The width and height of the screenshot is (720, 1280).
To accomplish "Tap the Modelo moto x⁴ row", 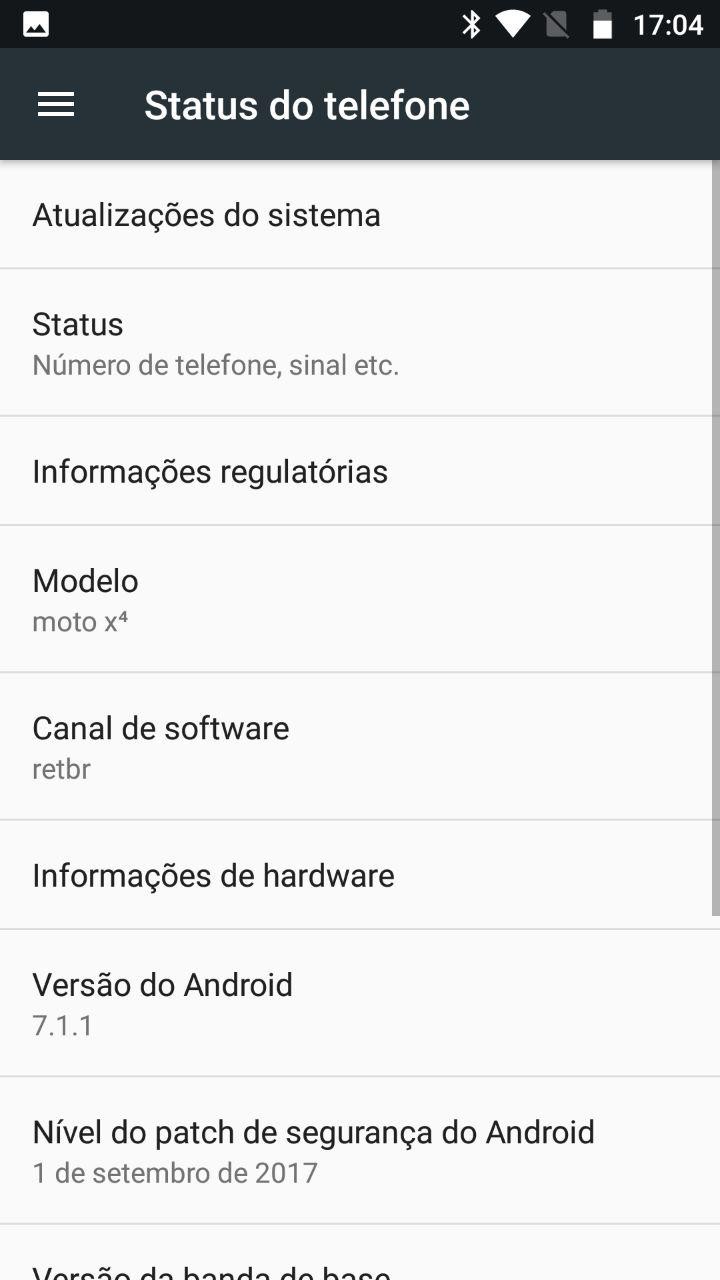I will (360, 599).
